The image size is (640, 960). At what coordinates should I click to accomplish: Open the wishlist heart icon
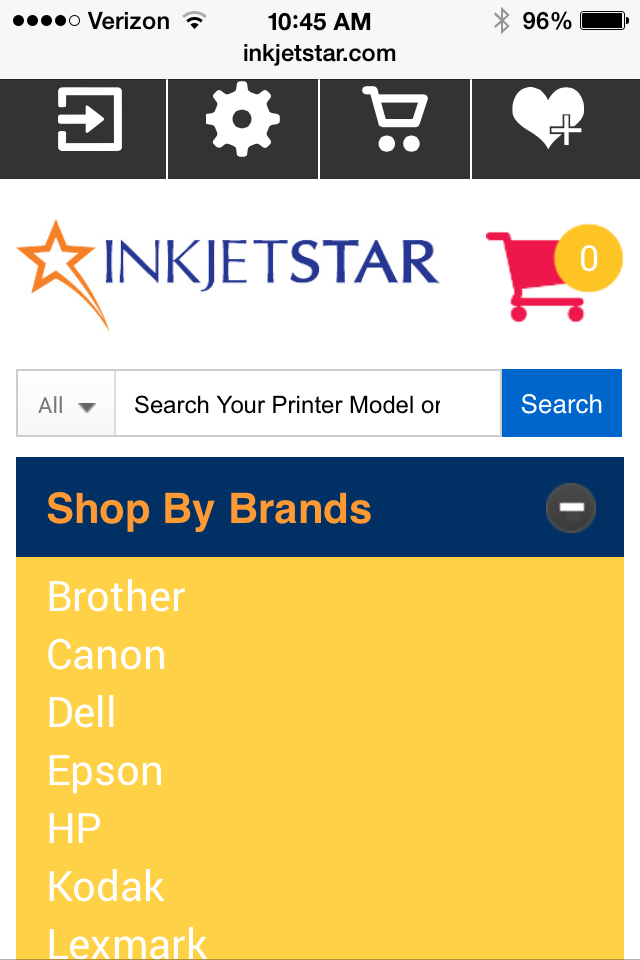pyautogui.click(x=548, y=120)
